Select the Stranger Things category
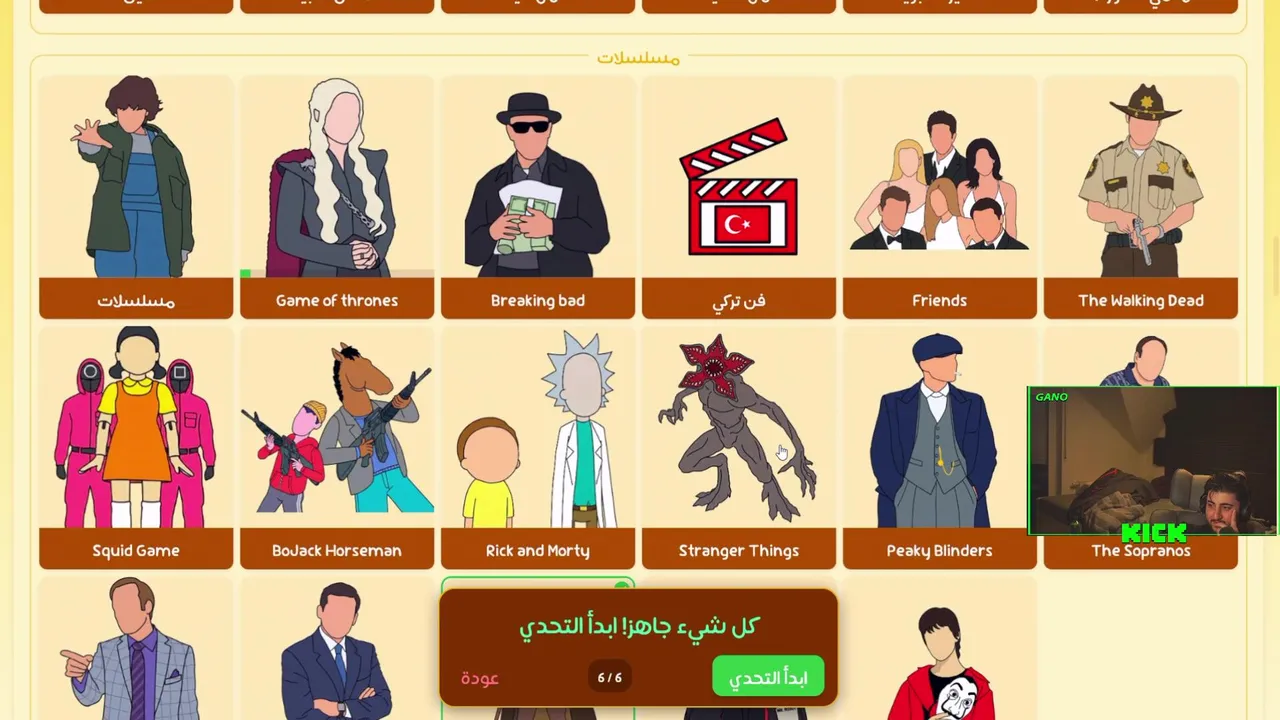 pos(739,448)
